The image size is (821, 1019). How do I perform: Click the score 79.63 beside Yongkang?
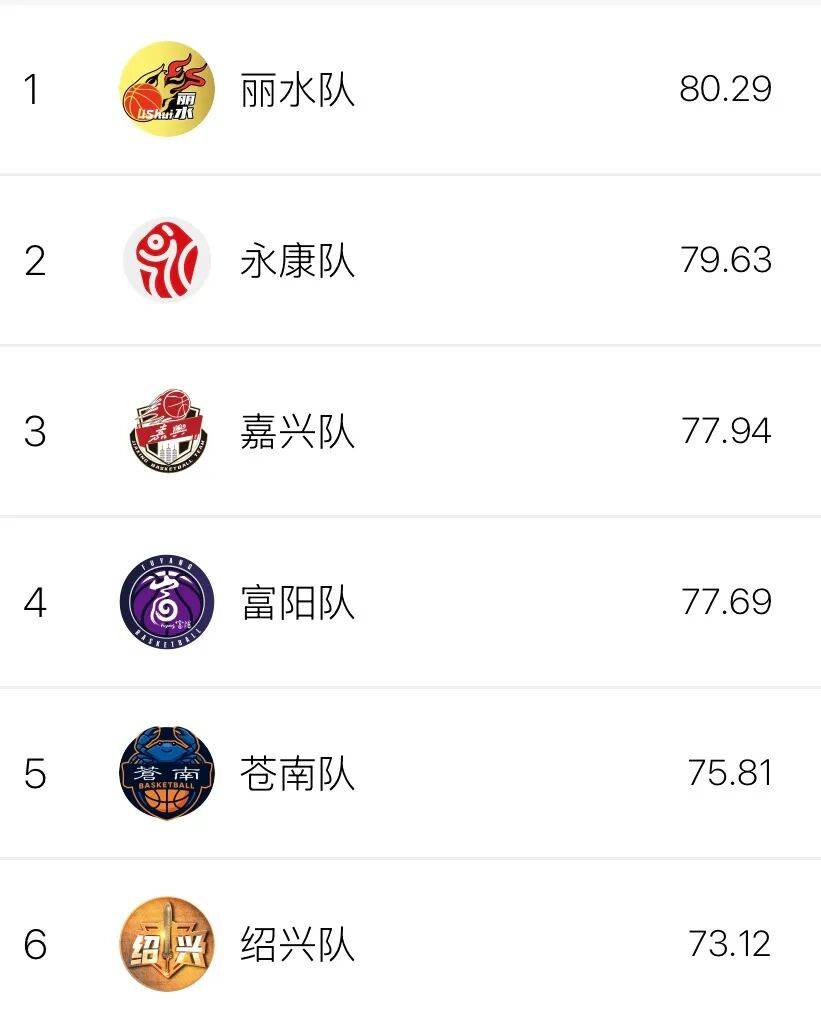(729, 259)
